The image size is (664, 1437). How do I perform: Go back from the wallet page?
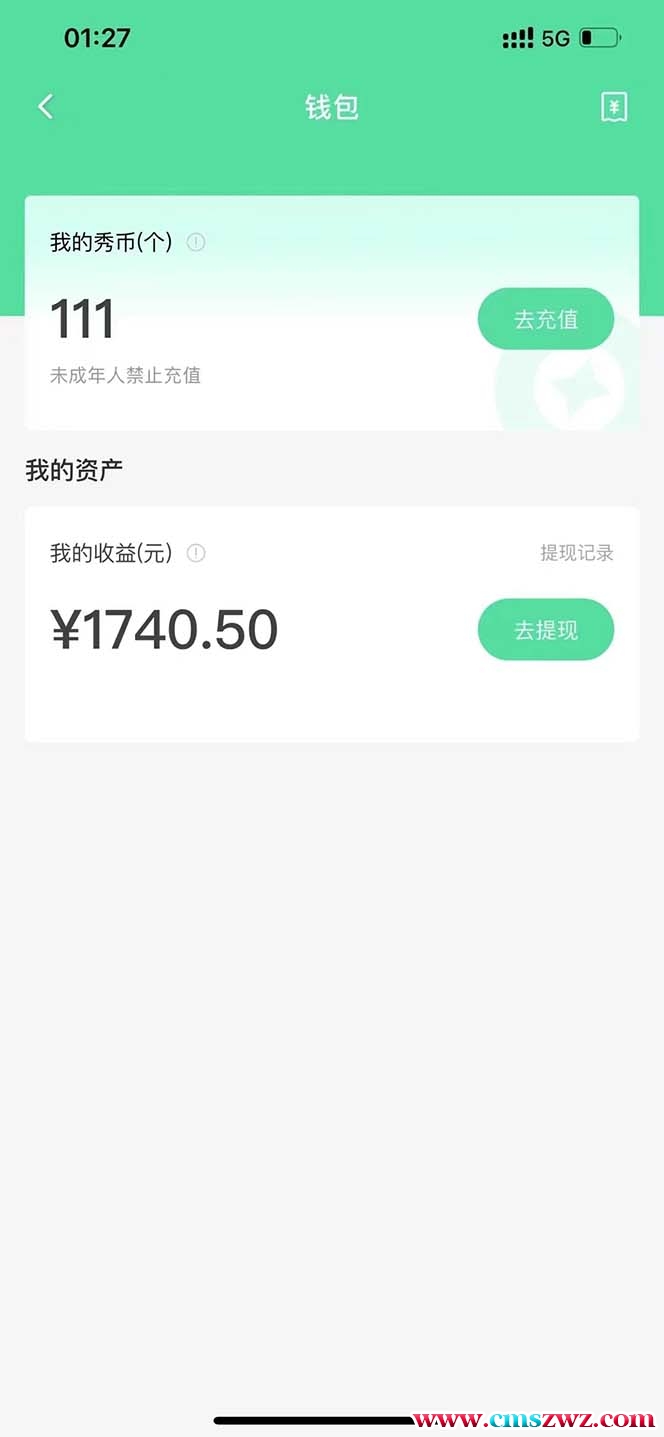[x=46, y=107]
